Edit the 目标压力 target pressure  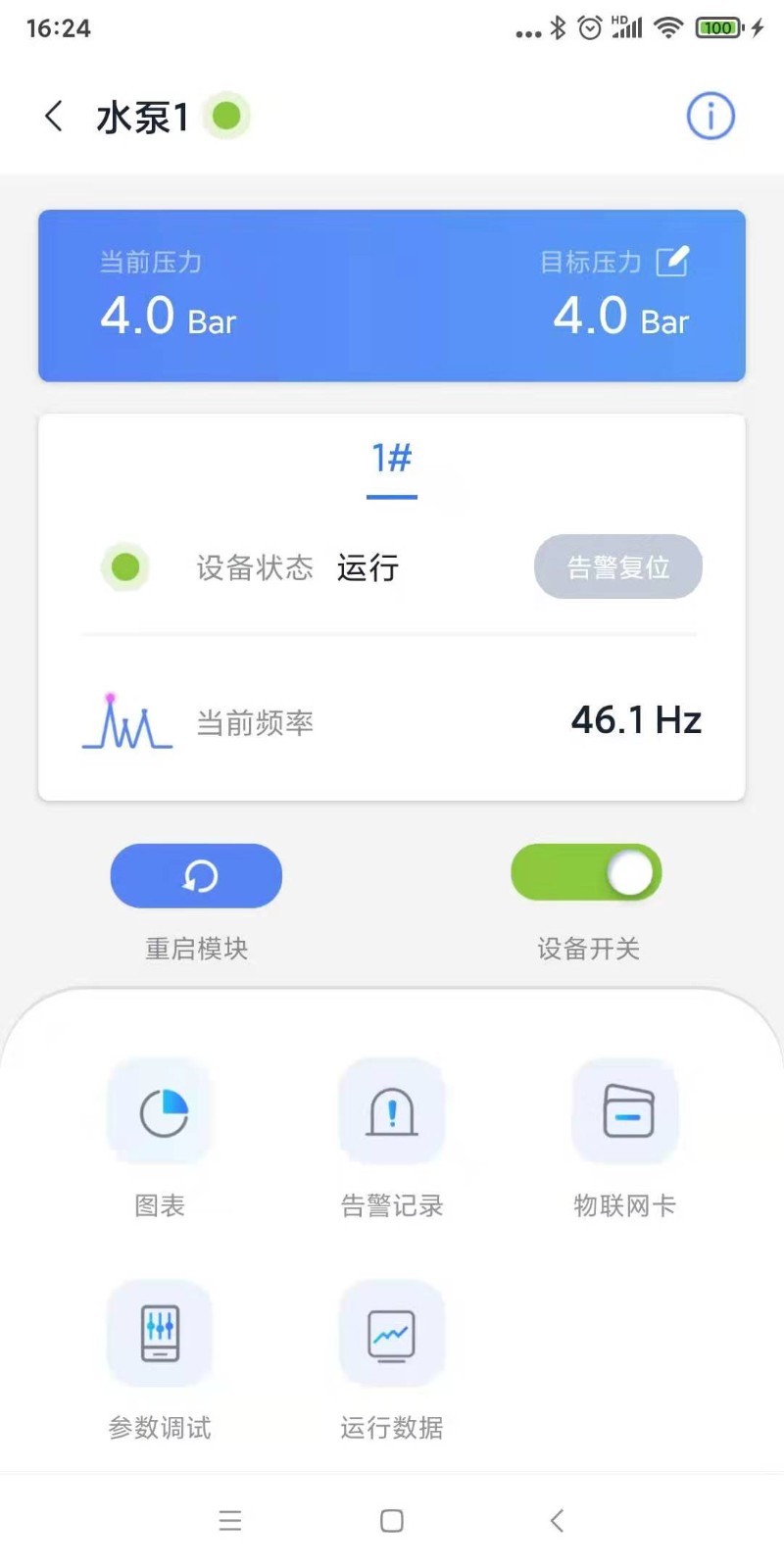pyautogui.click(x=672, y=262)
